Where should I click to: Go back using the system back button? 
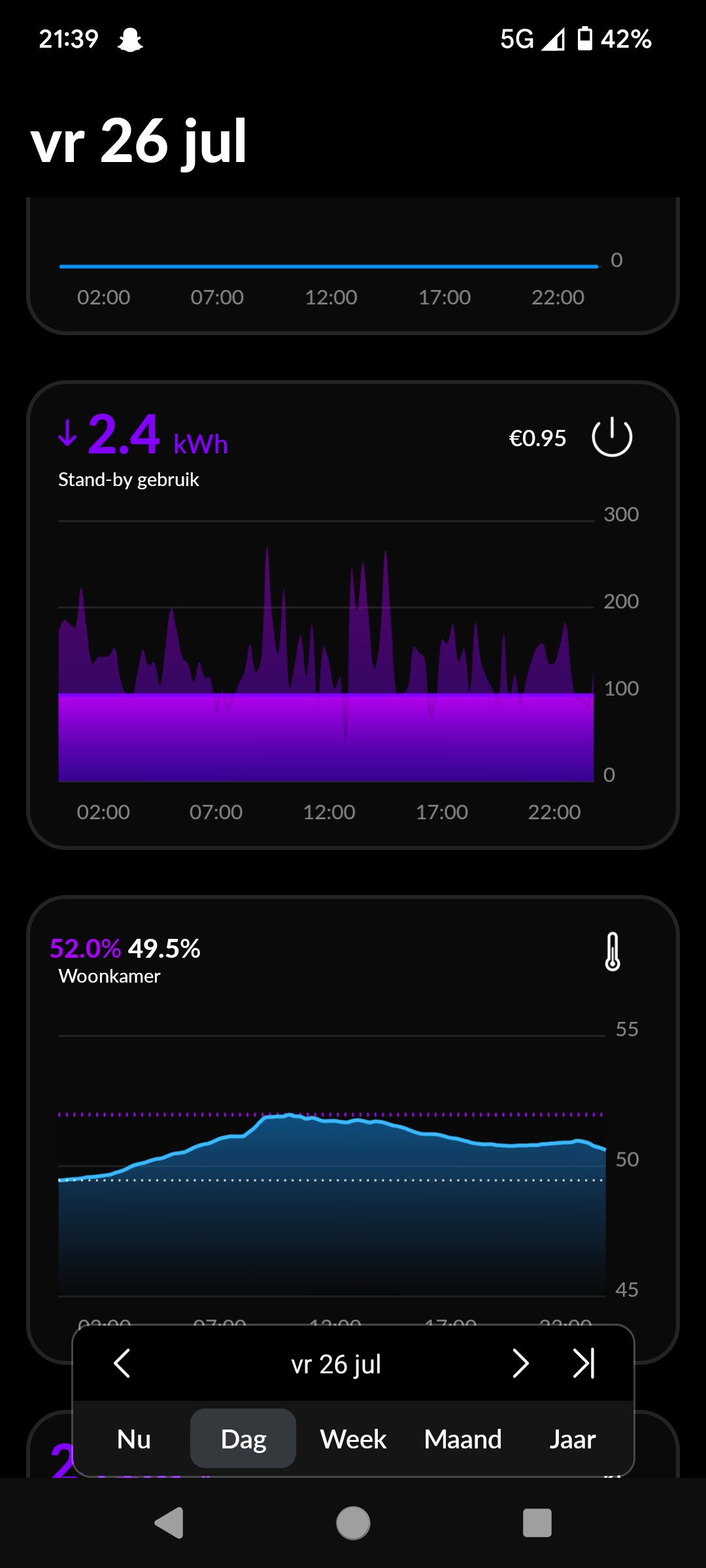(169, 1523)
